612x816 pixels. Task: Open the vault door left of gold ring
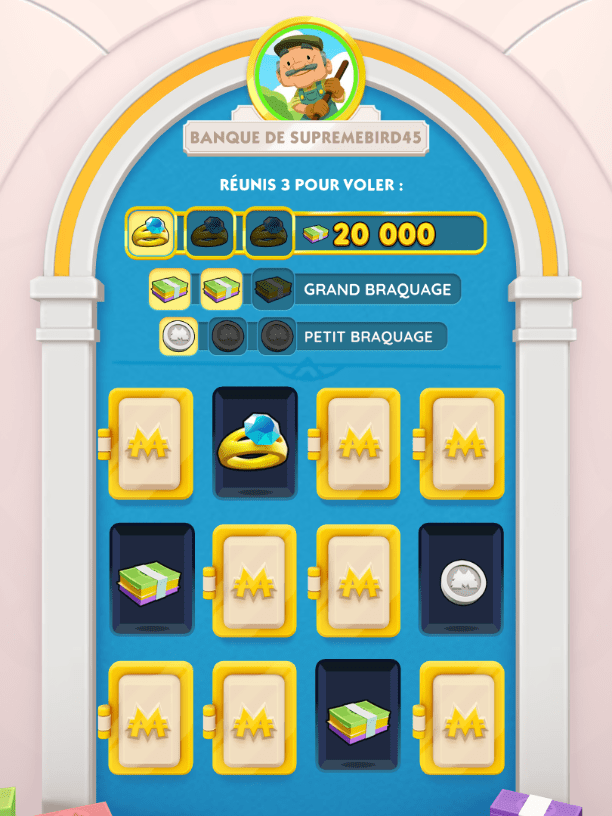tap(150, 443)
